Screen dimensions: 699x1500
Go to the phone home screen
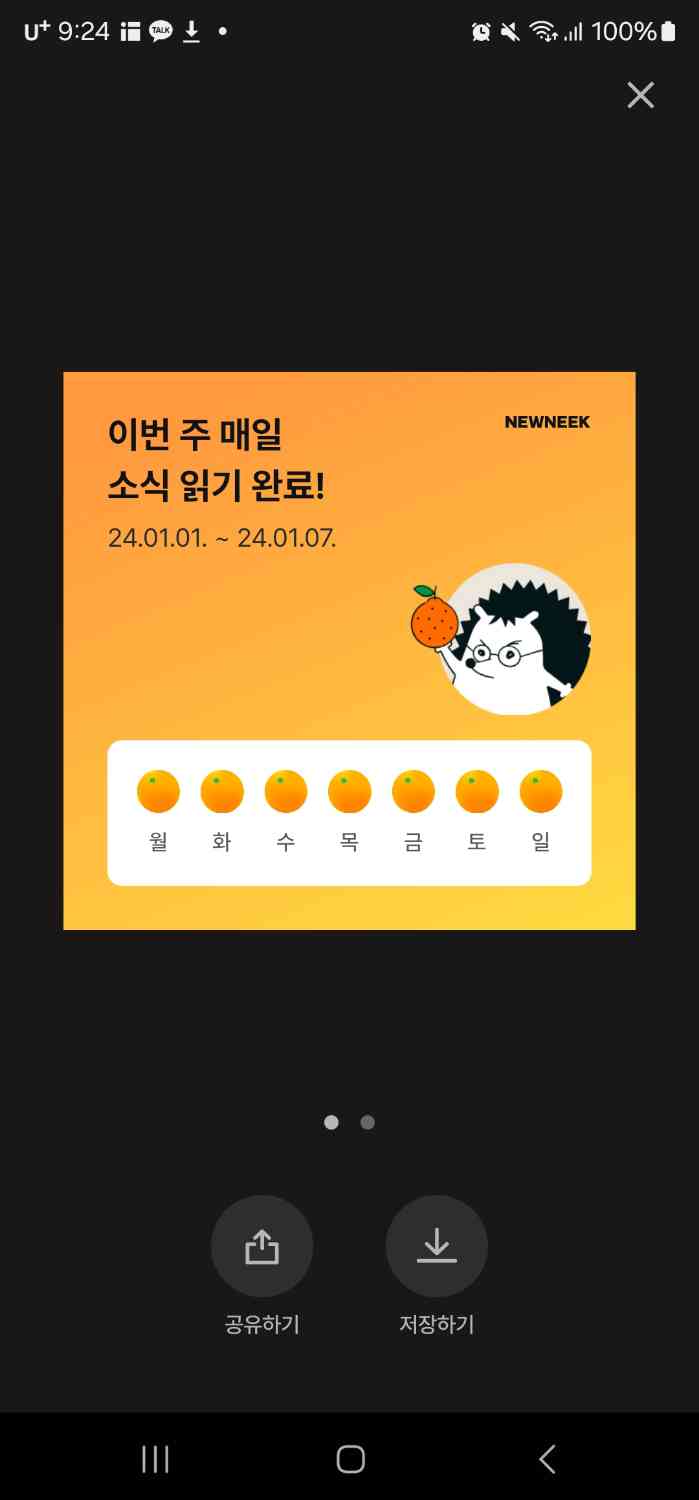[x=350, y=1459]
